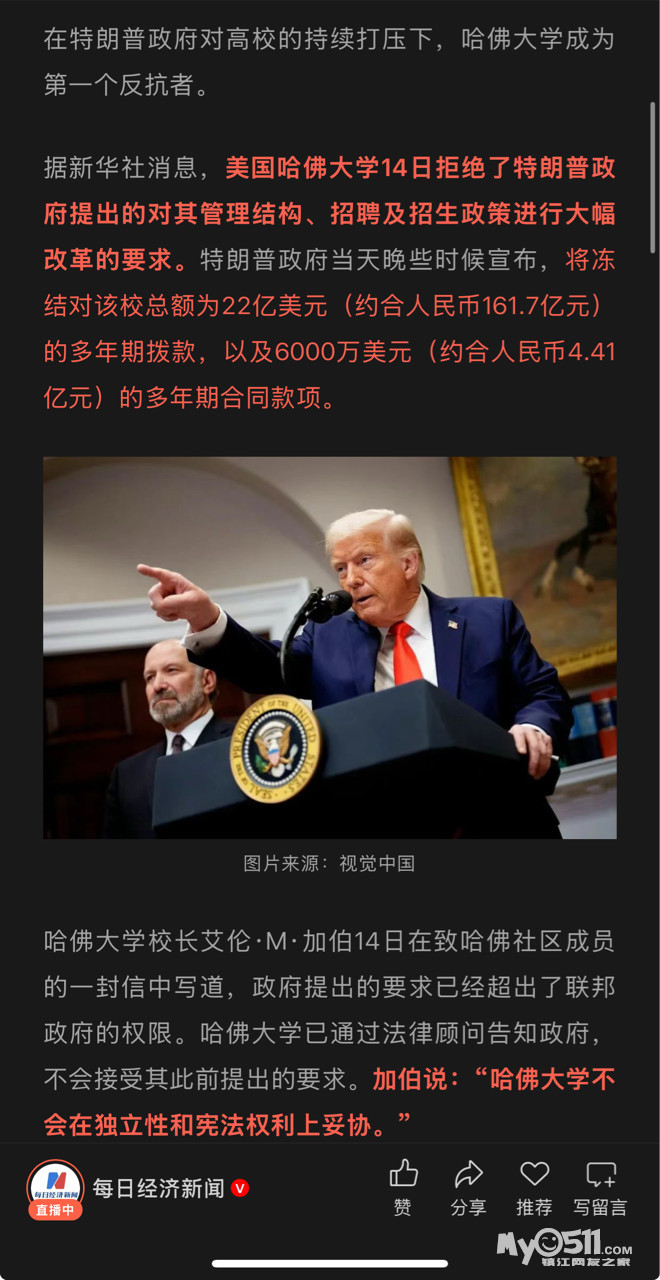Open the news photo in full view

[x=330, y=648]
